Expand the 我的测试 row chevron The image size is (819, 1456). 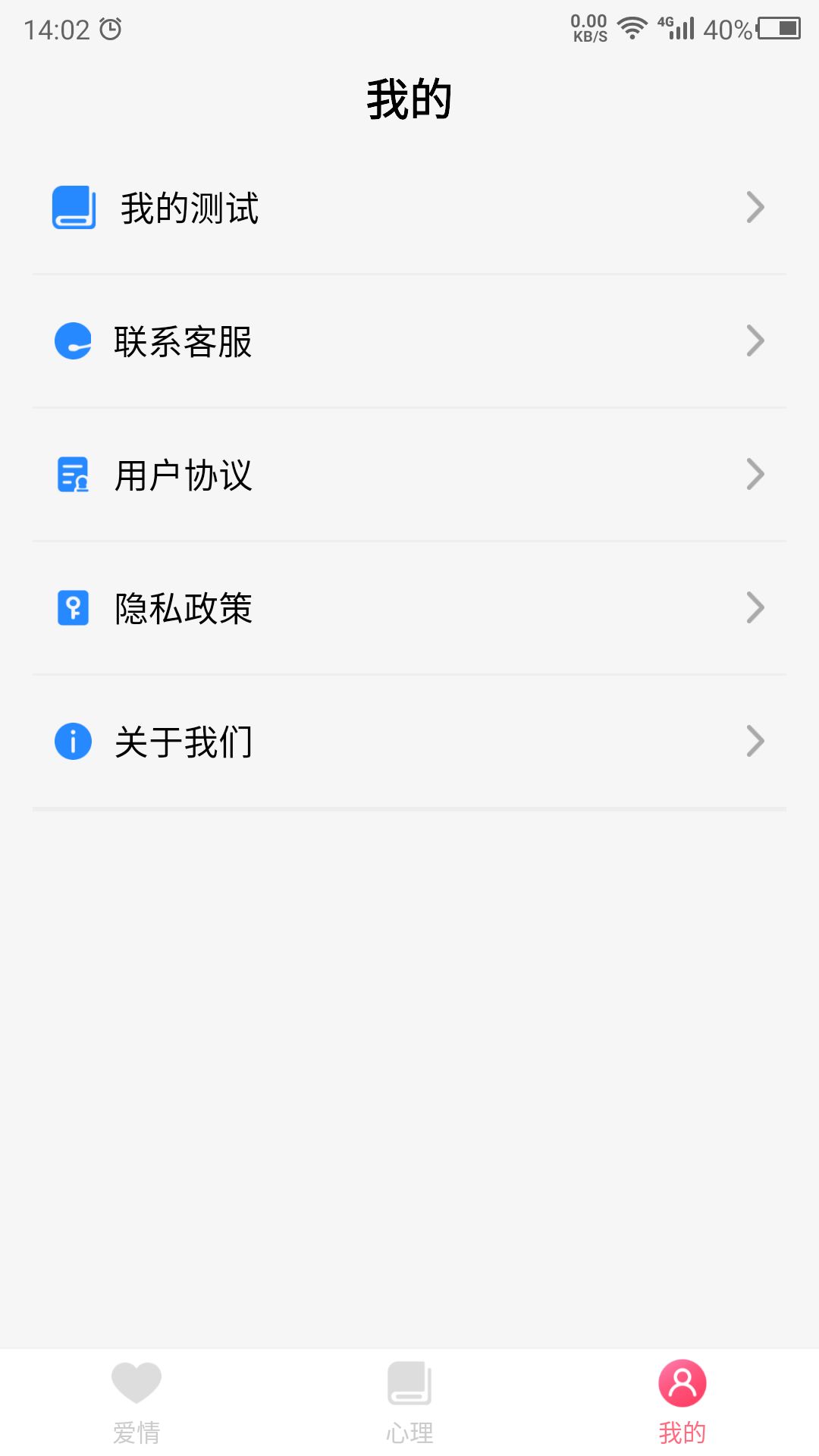coord(753,207)
